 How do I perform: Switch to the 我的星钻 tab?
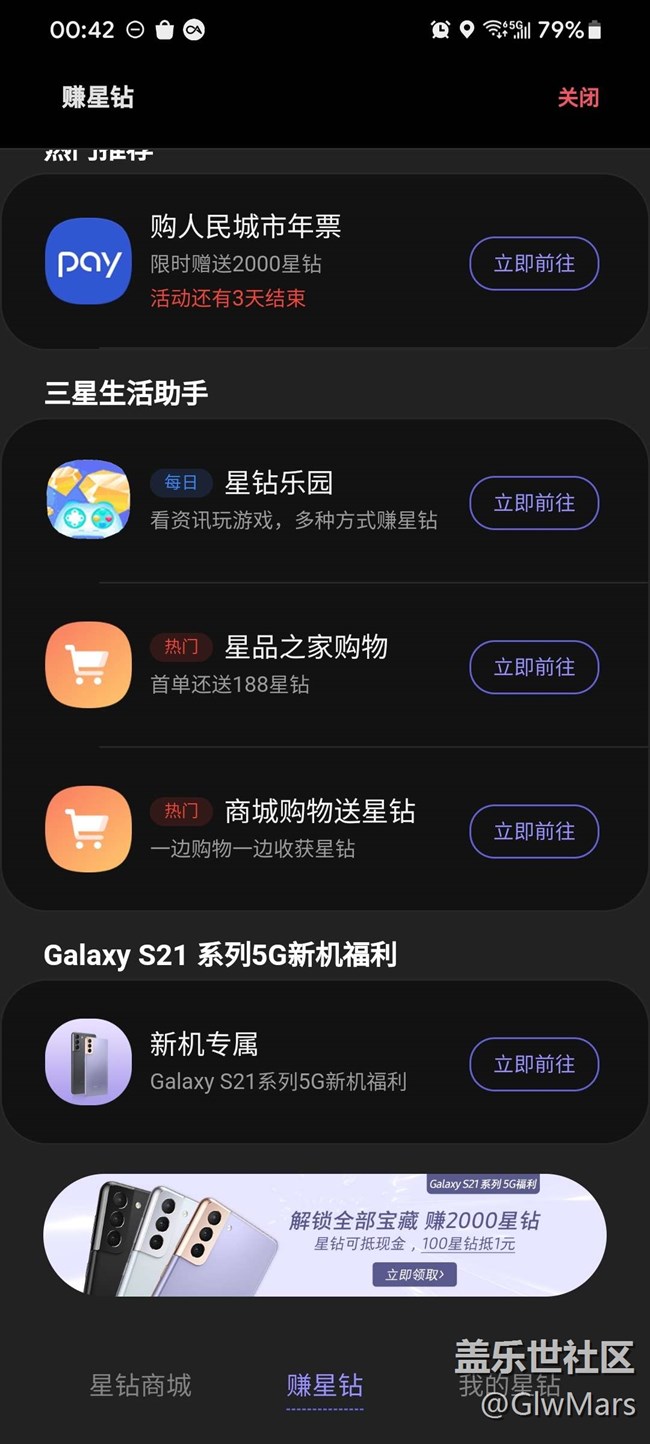[x=508, y=1385]
